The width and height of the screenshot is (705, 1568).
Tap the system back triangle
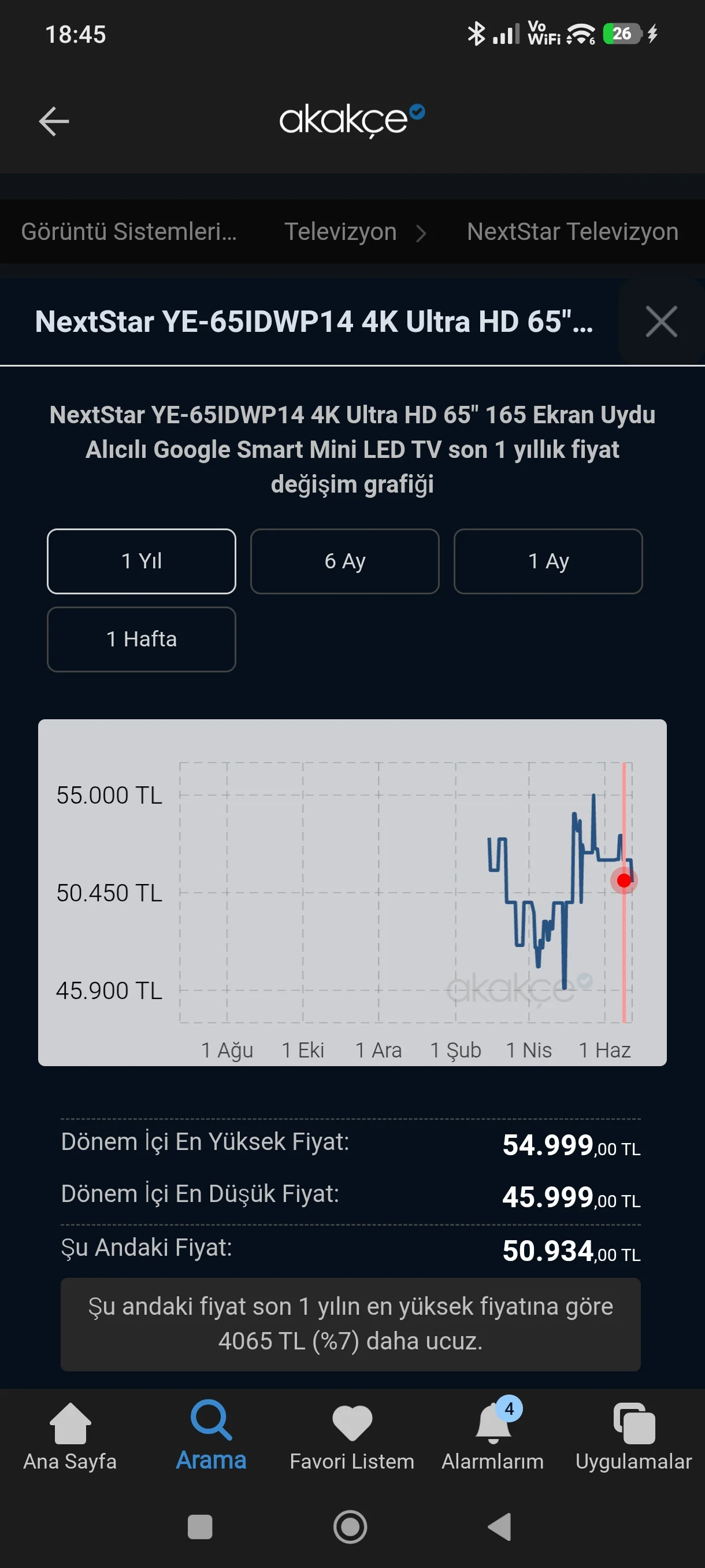500,1526
